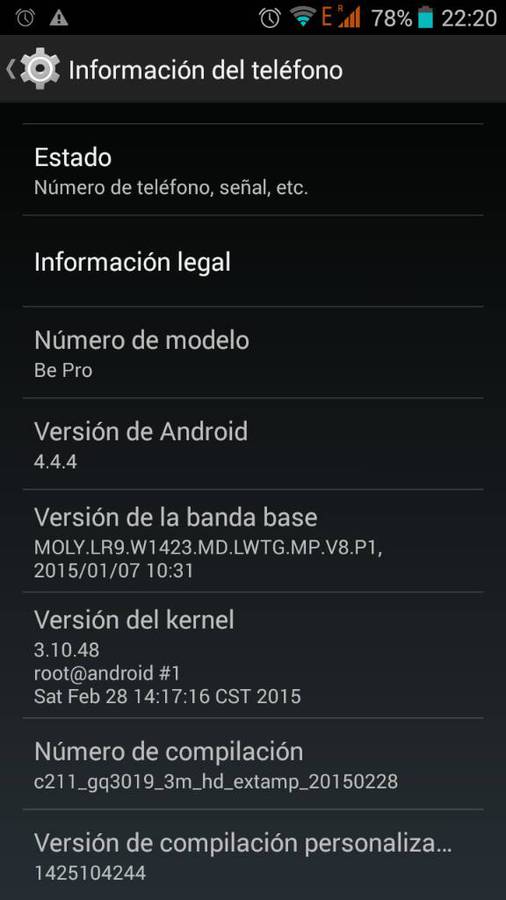This screenshot has height=900, width=506.
Task: Tap Versión de compilación personalizada row
Action: [253, 855]
